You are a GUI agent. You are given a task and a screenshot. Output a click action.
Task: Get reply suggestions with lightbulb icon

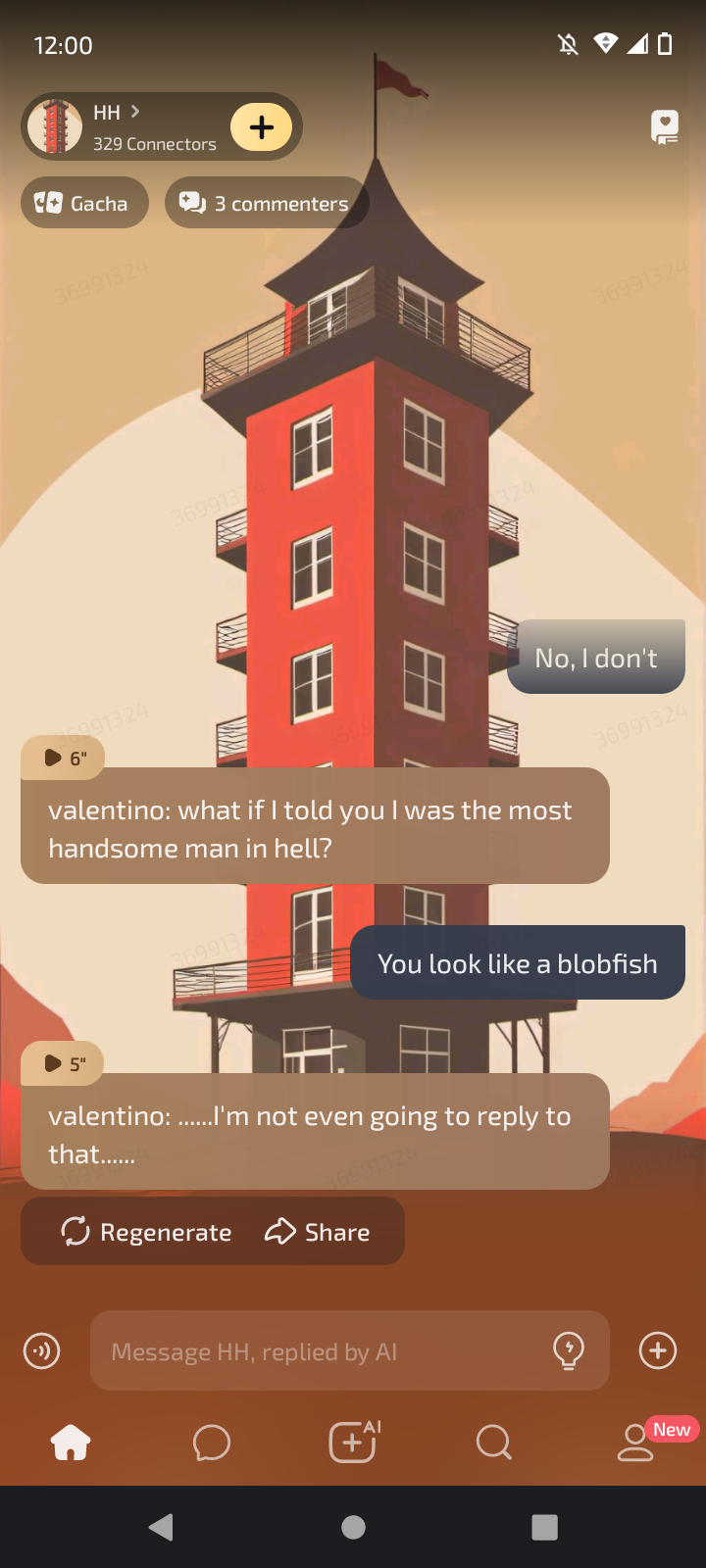coord(569,1350)
